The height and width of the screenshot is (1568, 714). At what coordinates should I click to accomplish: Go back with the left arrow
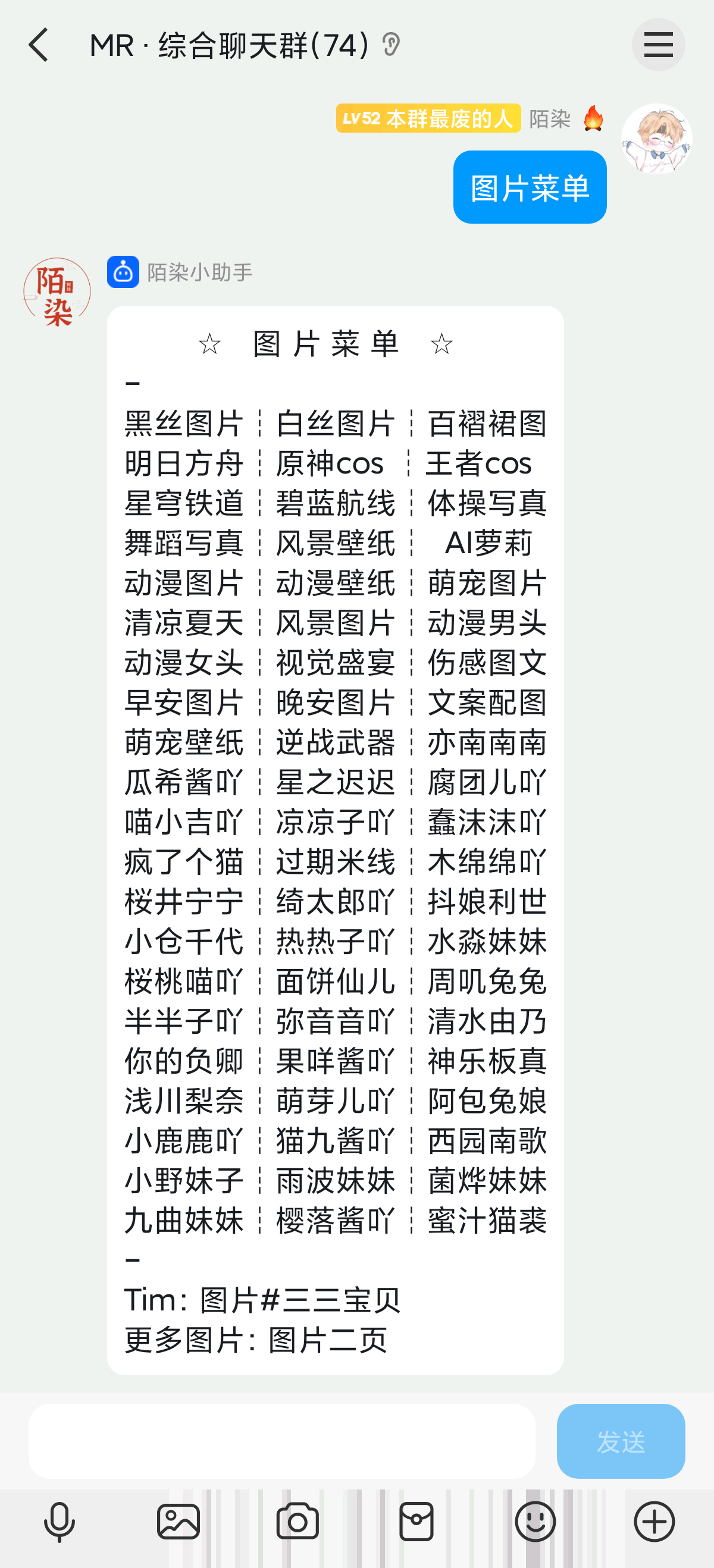(39, 45)
